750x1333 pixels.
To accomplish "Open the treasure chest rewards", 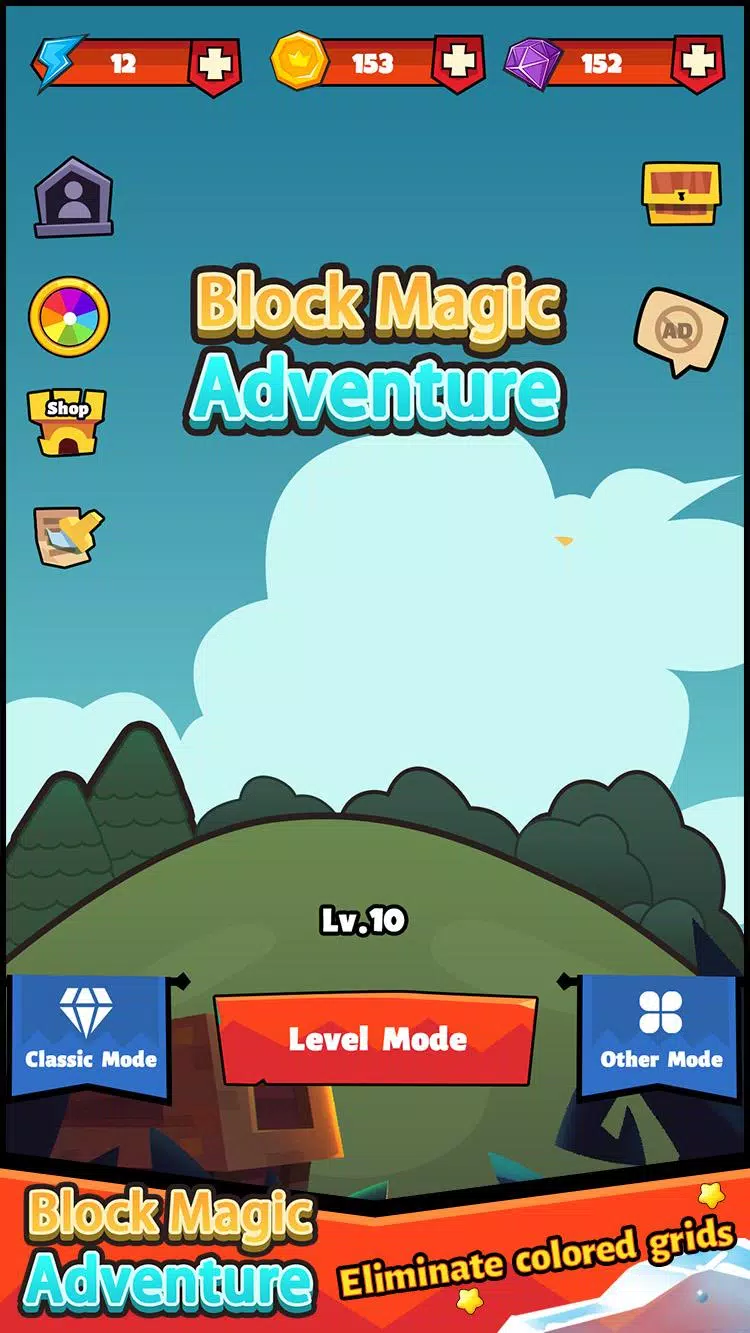I will point(681,193).
